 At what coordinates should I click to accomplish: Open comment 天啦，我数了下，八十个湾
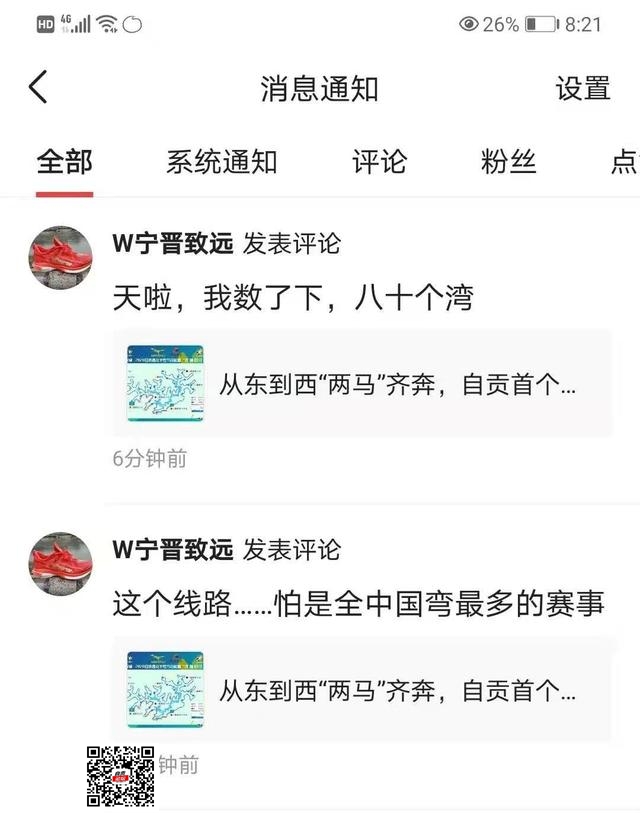292,297
